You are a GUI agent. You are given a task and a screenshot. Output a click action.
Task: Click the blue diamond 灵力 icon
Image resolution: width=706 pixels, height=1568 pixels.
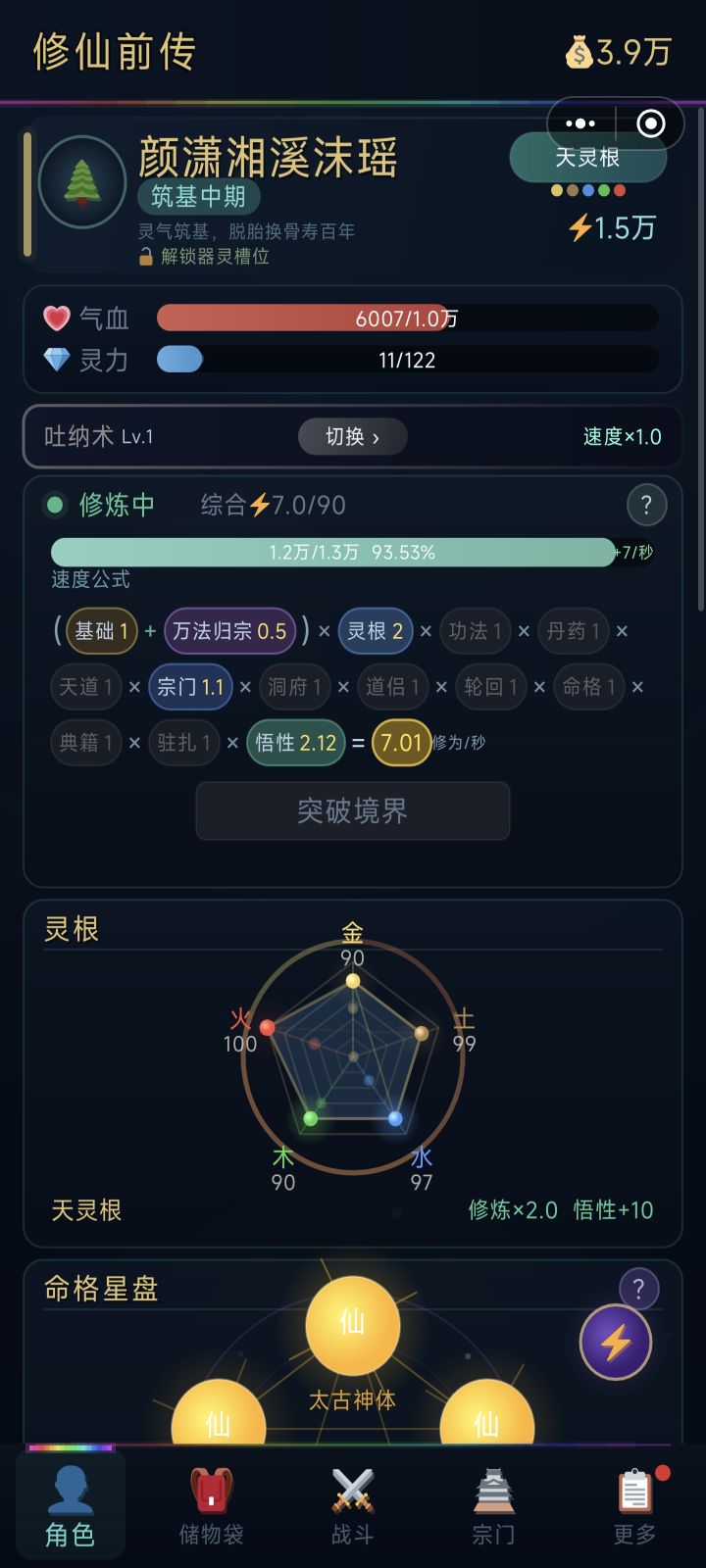click(56, 360)
